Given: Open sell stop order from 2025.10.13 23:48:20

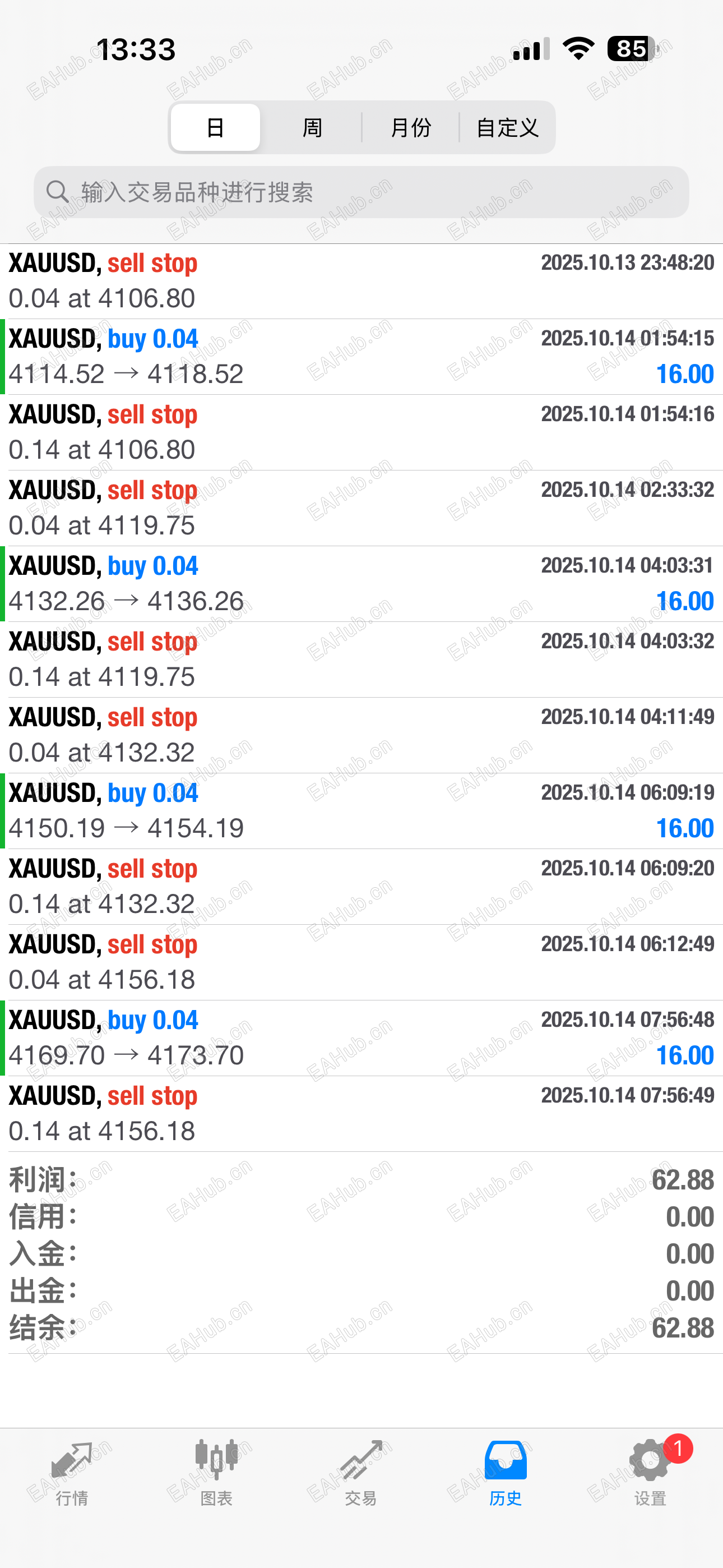Looking at the screenshot, I should tap(361, 281).
